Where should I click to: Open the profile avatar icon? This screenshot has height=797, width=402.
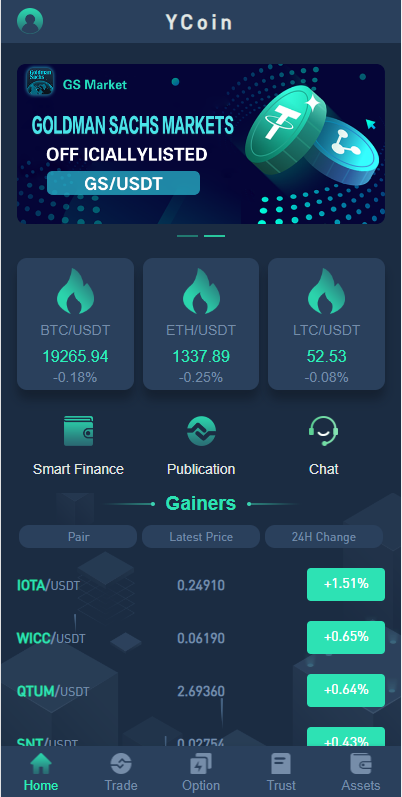[29, 21]
